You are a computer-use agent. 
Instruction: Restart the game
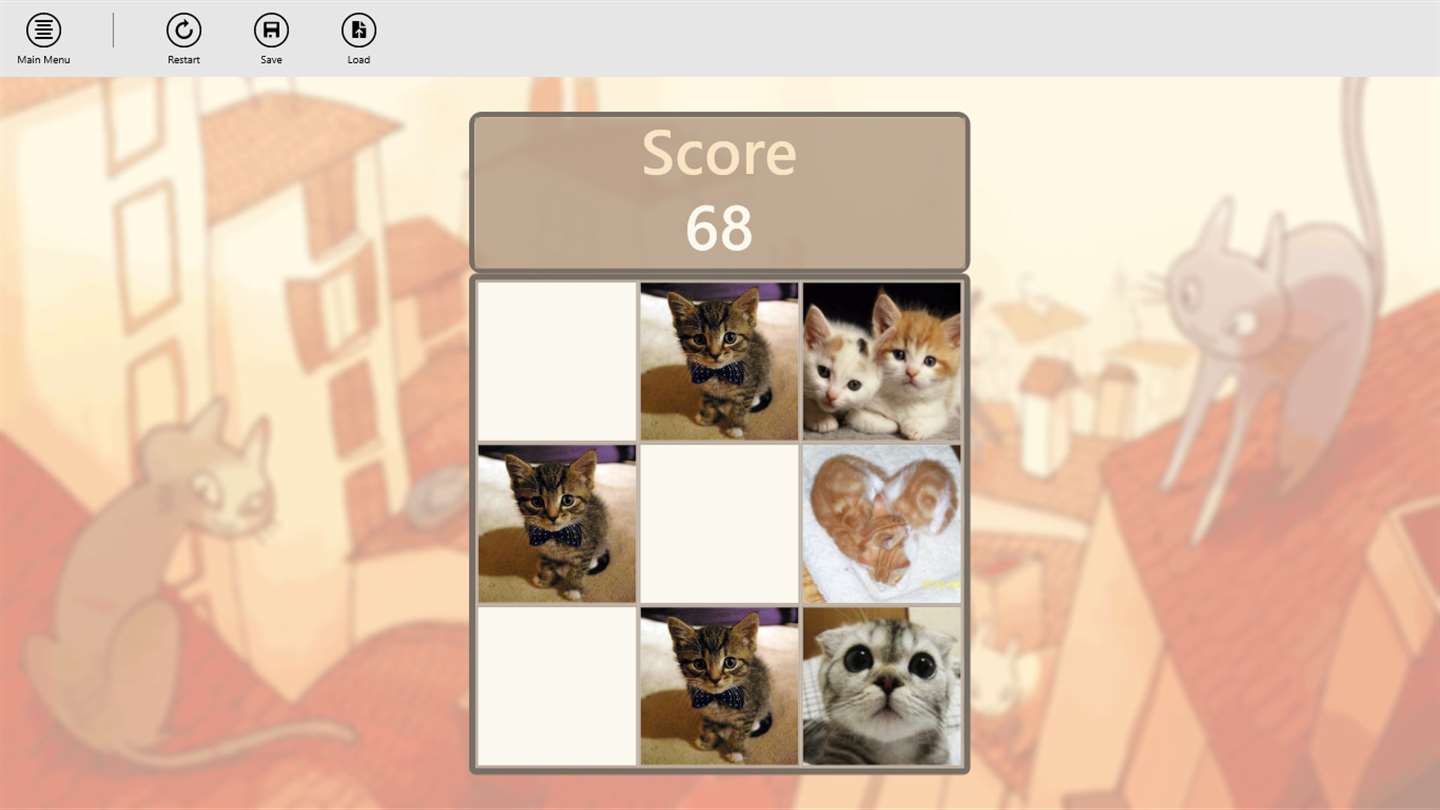pos(183,31)
